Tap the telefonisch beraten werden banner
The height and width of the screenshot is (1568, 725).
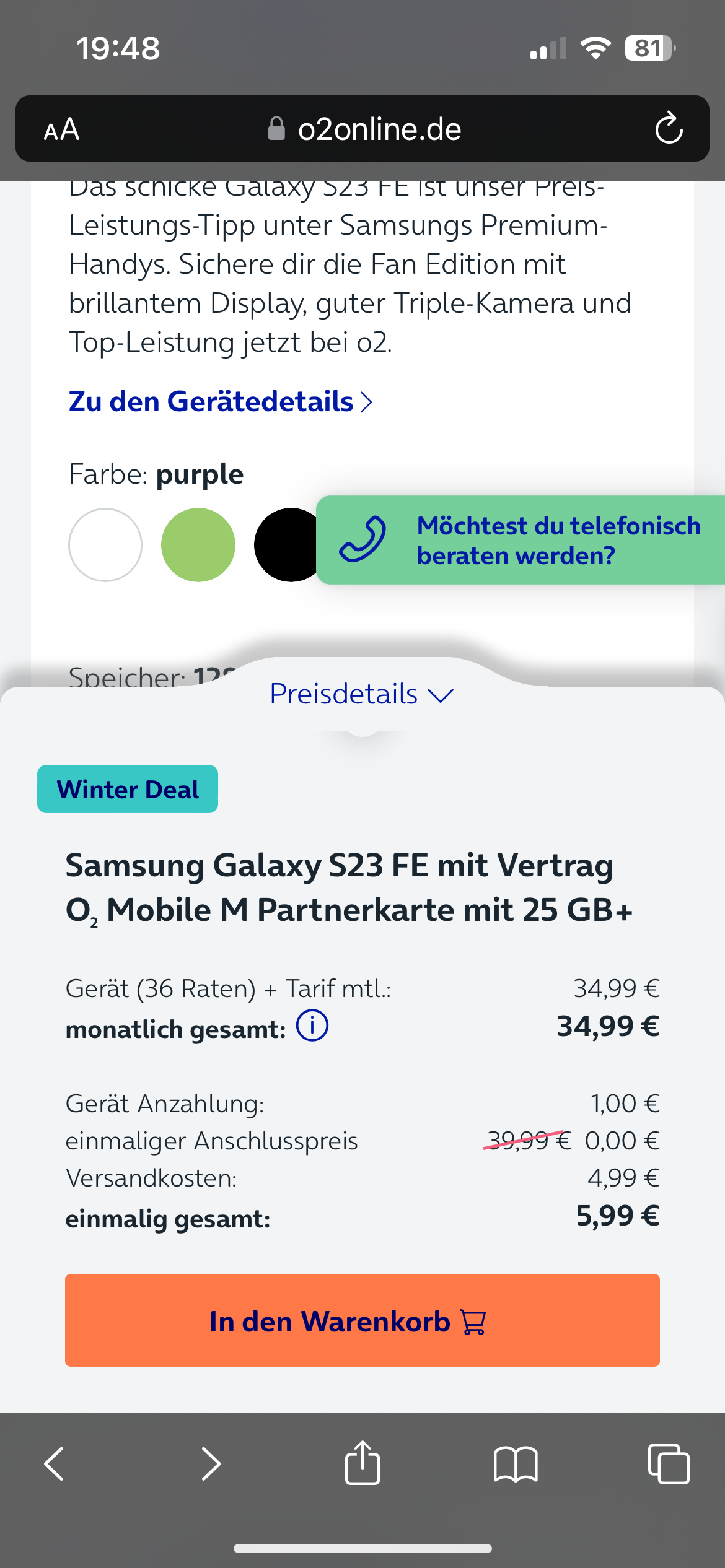[521, 540]
